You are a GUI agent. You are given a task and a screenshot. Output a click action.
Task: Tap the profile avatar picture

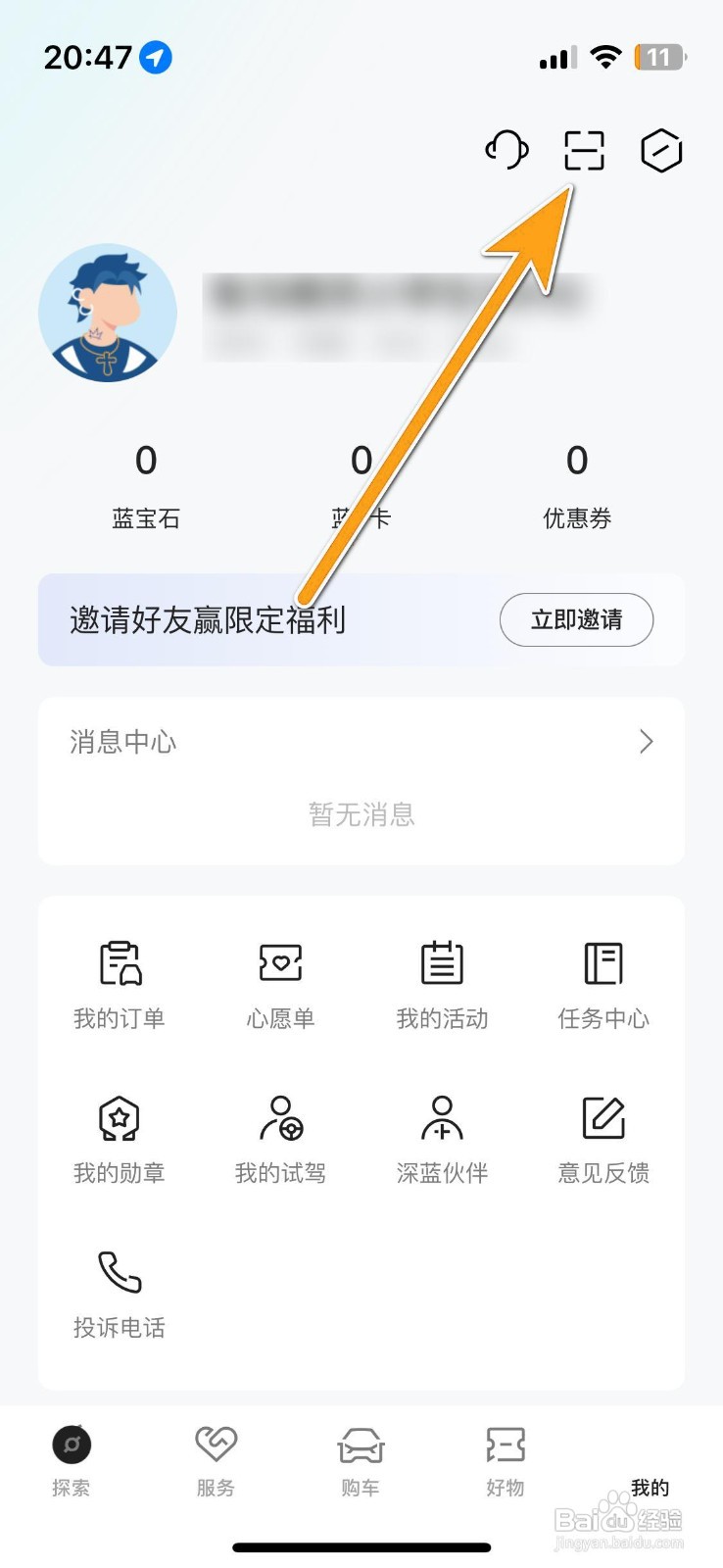(x=108, y=314)
